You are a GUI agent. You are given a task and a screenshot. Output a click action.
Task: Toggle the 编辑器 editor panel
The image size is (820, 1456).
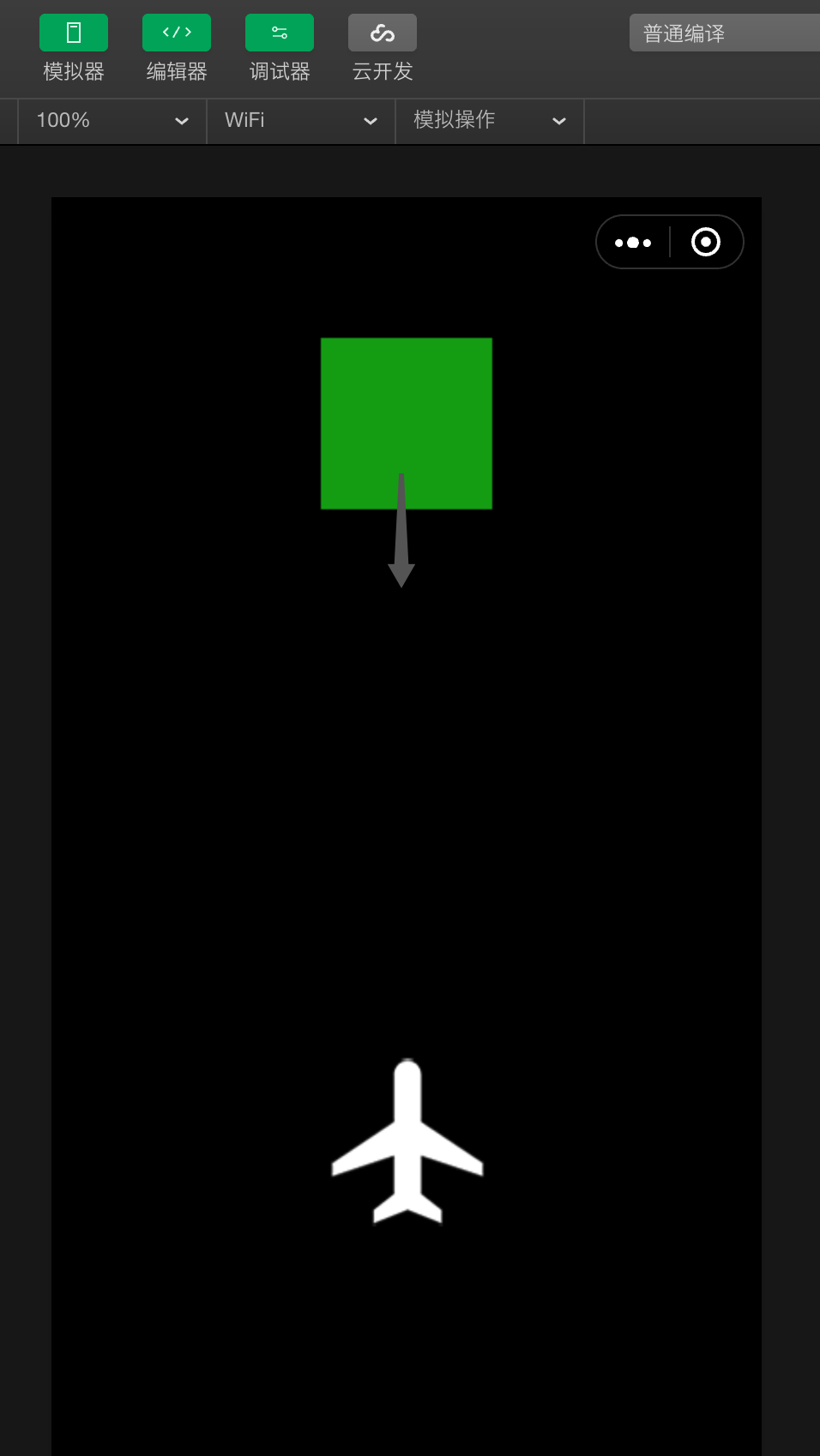pos(177,33)
